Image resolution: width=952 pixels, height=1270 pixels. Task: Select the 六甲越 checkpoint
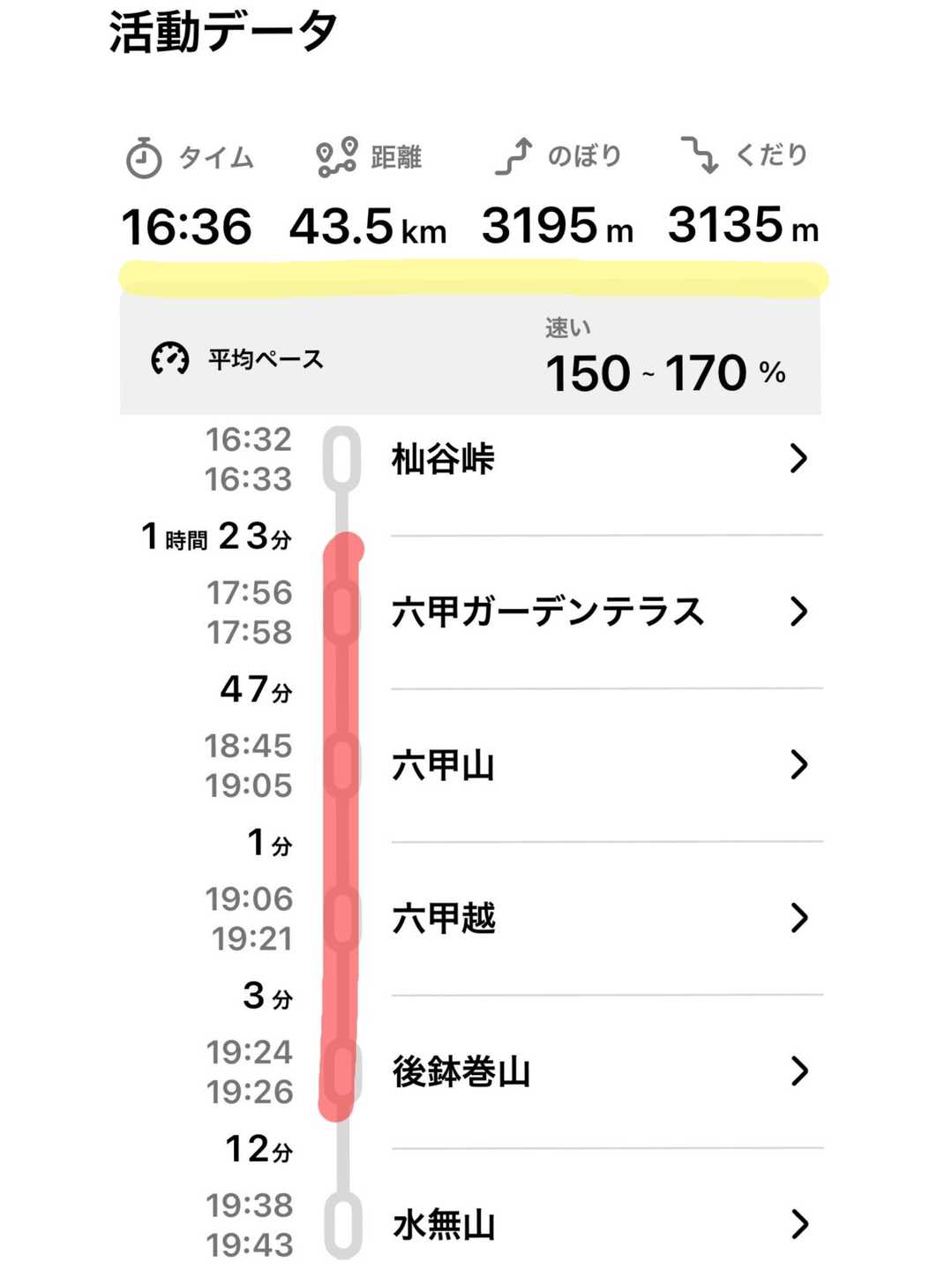(x=600, y=919)
